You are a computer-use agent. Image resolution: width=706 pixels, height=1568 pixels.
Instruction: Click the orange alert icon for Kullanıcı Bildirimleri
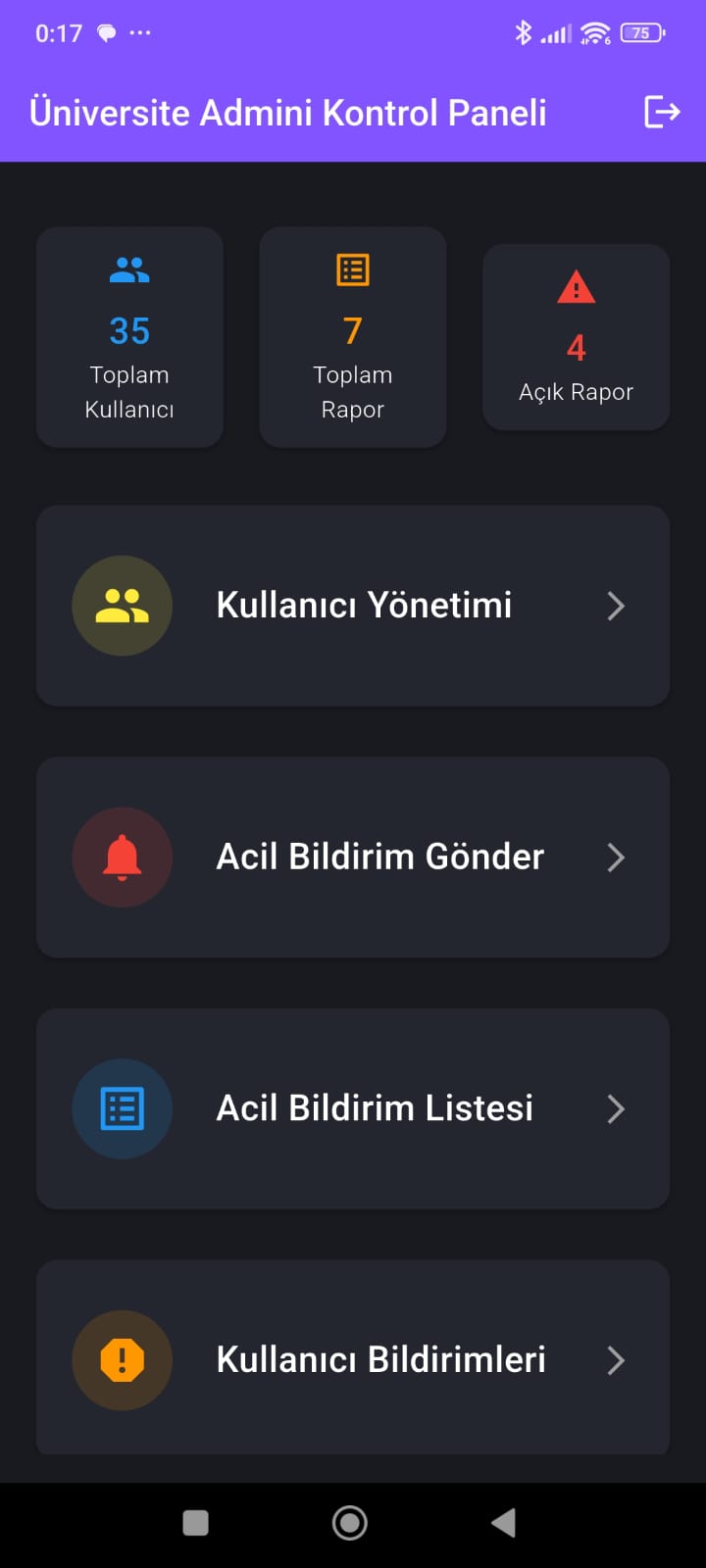pos(122,1360)
